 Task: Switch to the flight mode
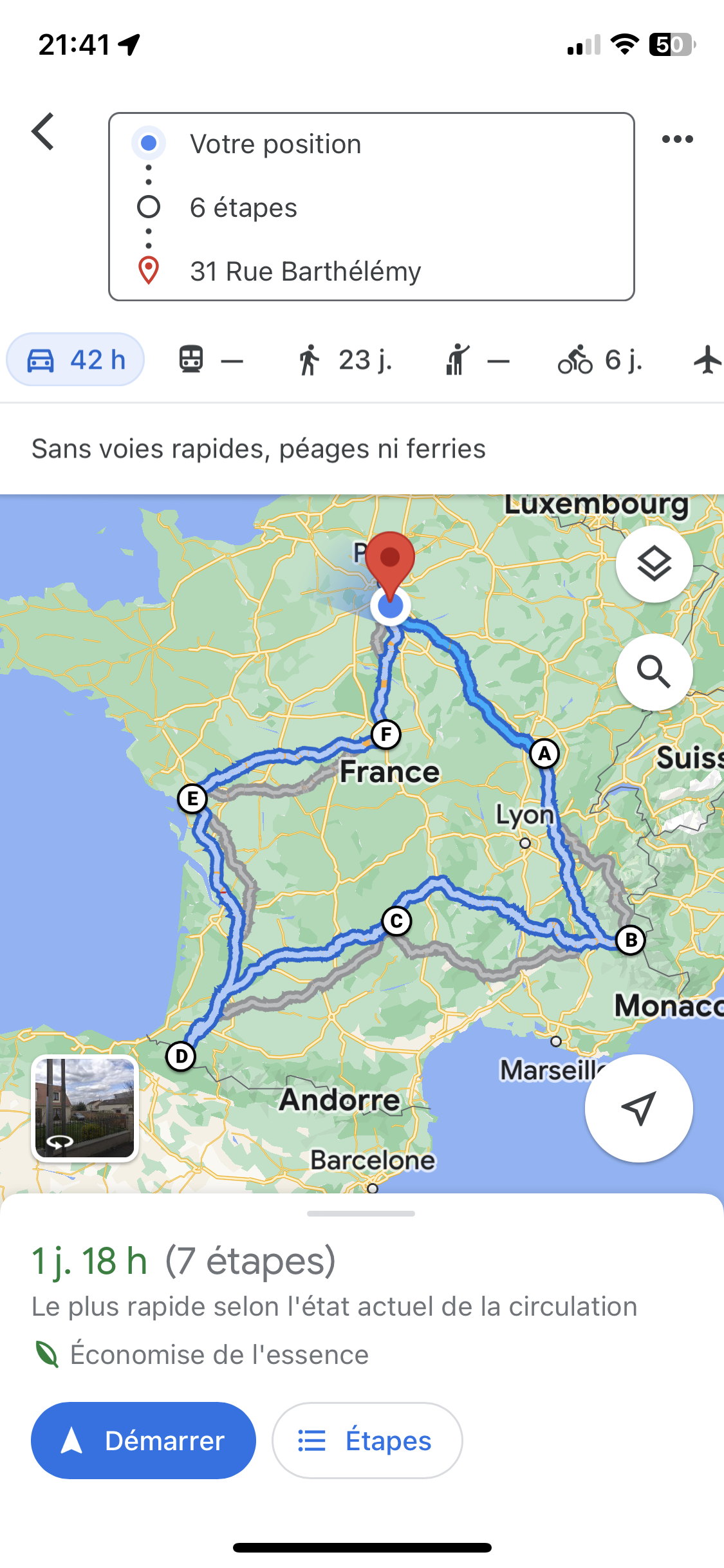[x=707, y=360]
